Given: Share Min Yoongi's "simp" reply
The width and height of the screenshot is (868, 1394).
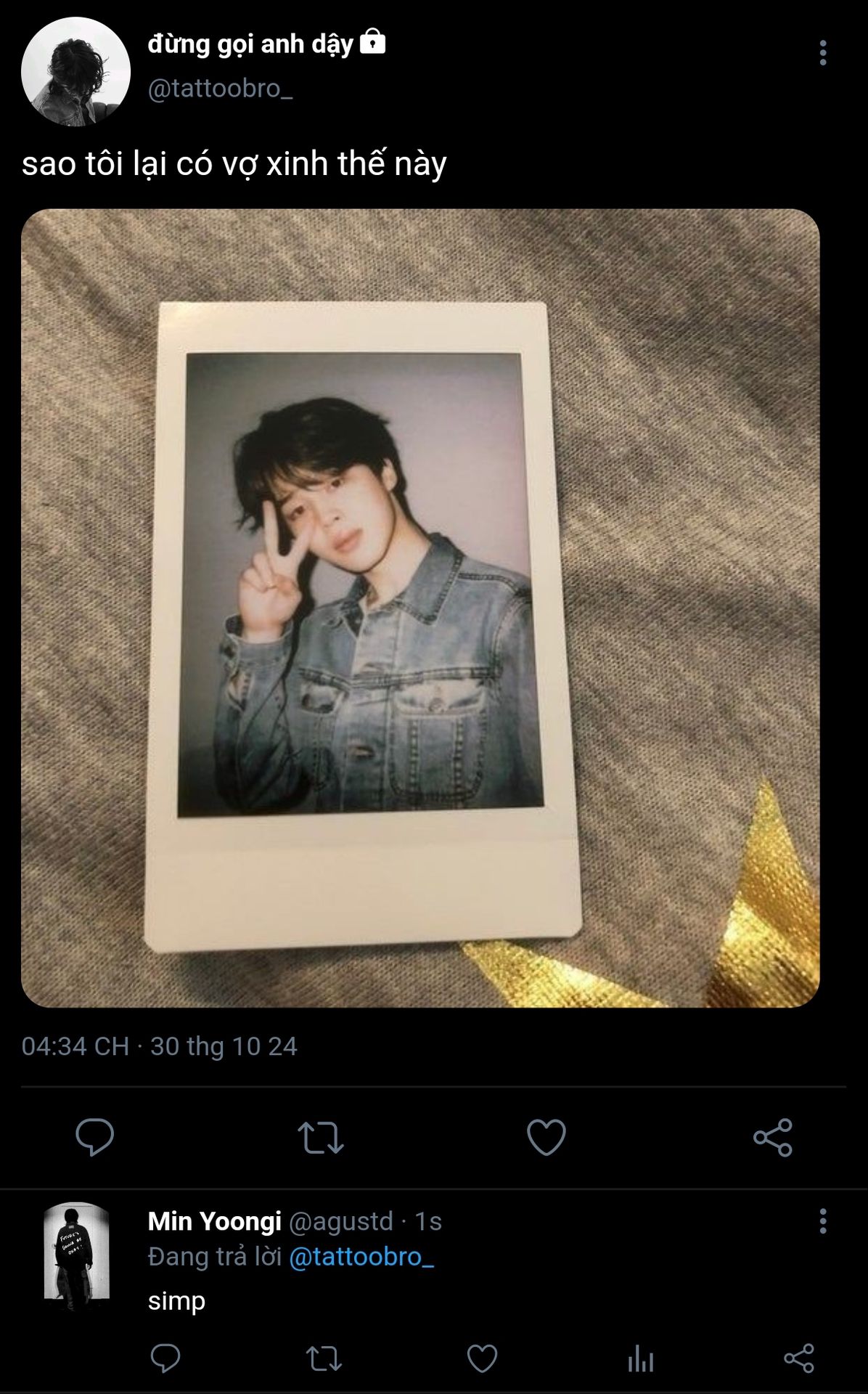Looking at the screenshot, I should click(798, 1358).
